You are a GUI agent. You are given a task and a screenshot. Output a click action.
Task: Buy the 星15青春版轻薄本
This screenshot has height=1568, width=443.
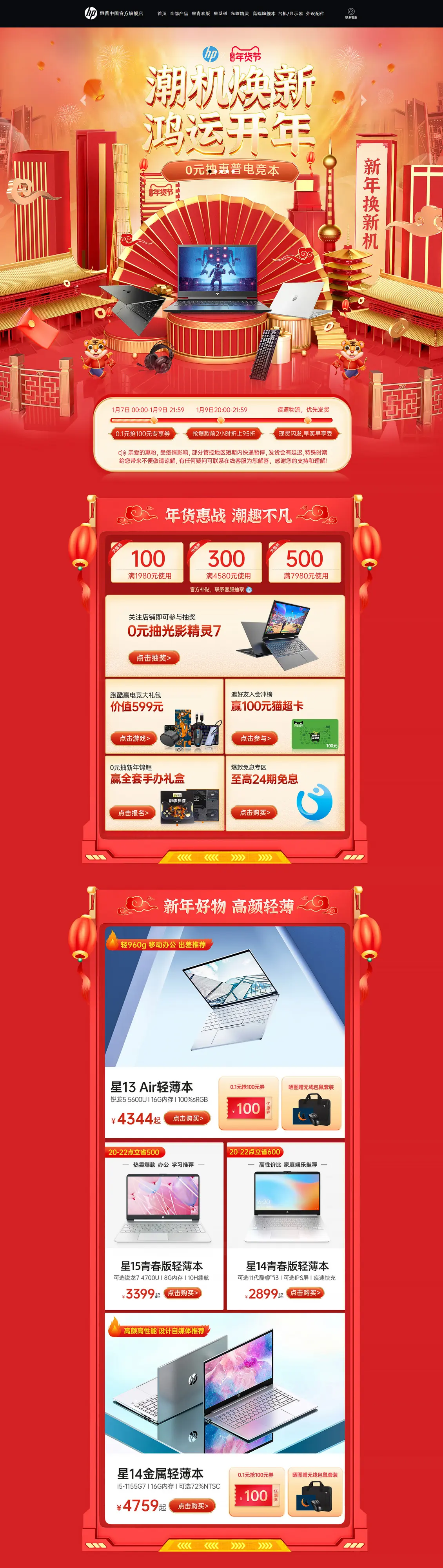[x=183, y=1293]
